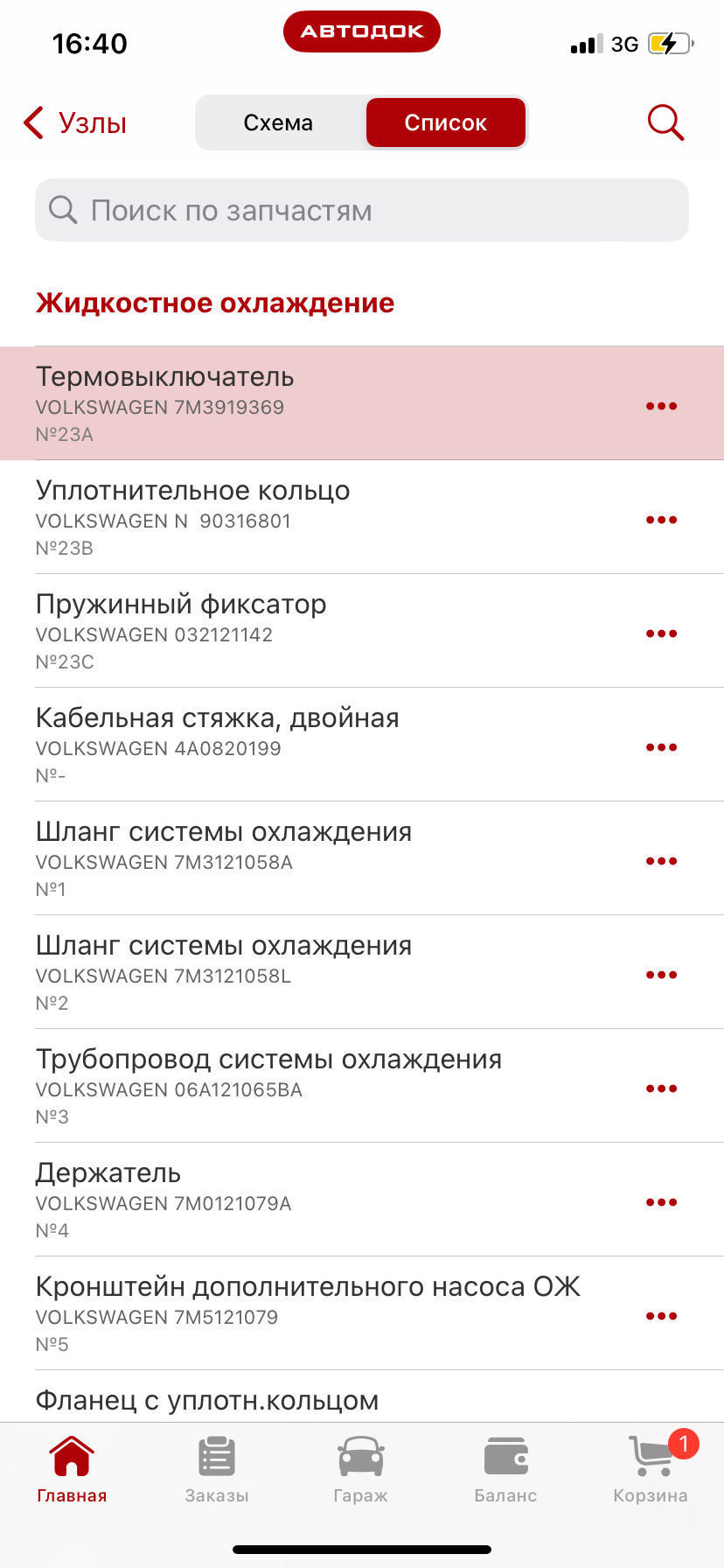The width and height of the screenshot is (724, 1568).
Task: Go back to Узлы
Action: click(75, 123)
